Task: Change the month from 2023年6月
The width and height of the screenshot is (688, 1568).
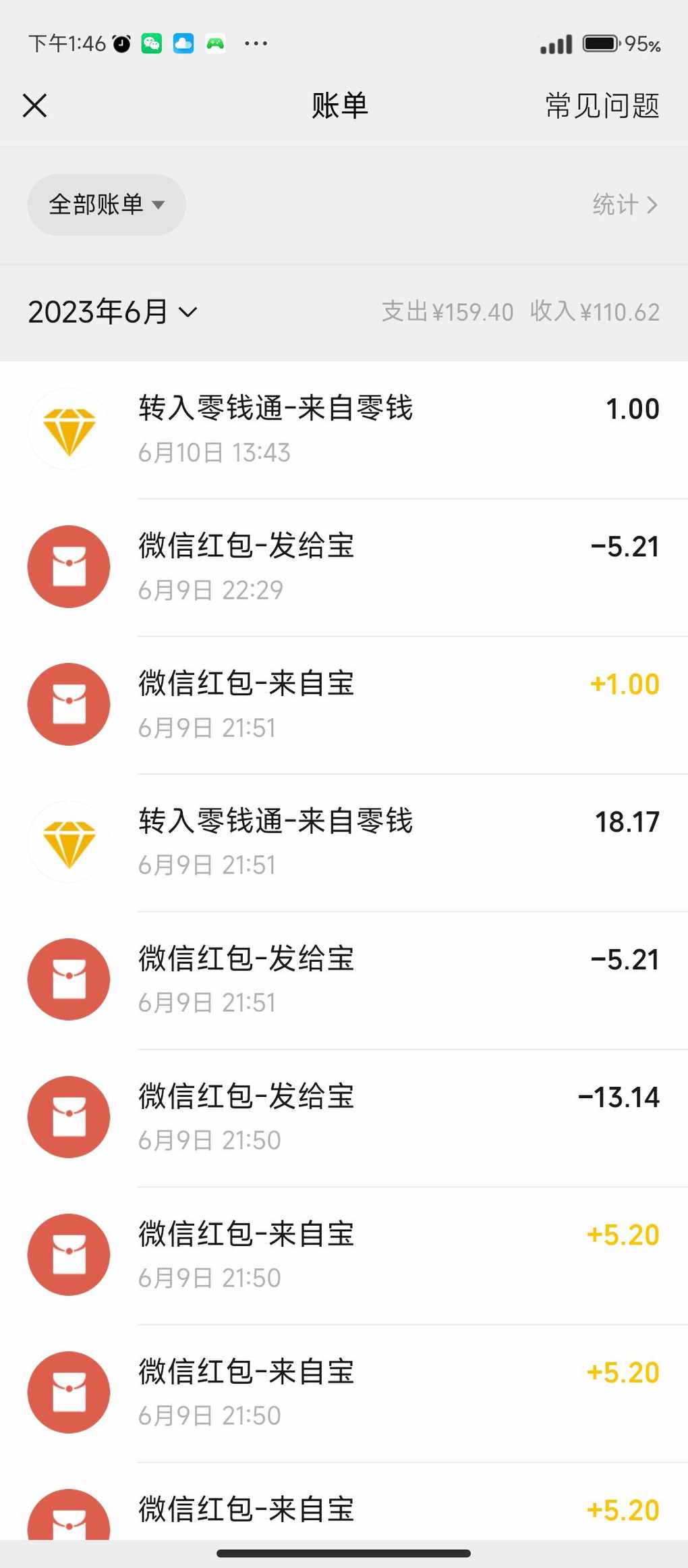Action: click(113, 312)
